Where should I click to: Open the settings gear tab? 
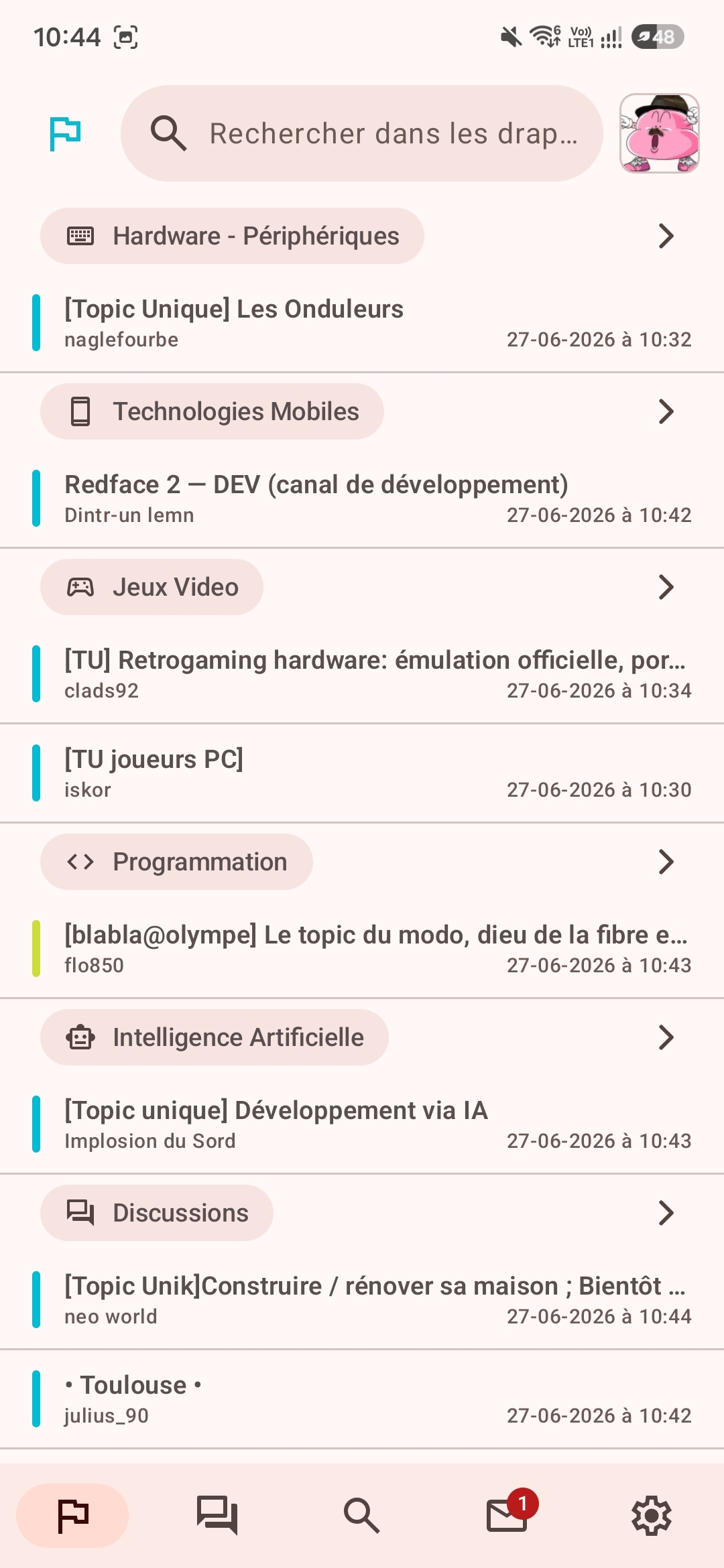coord(652,1516)
